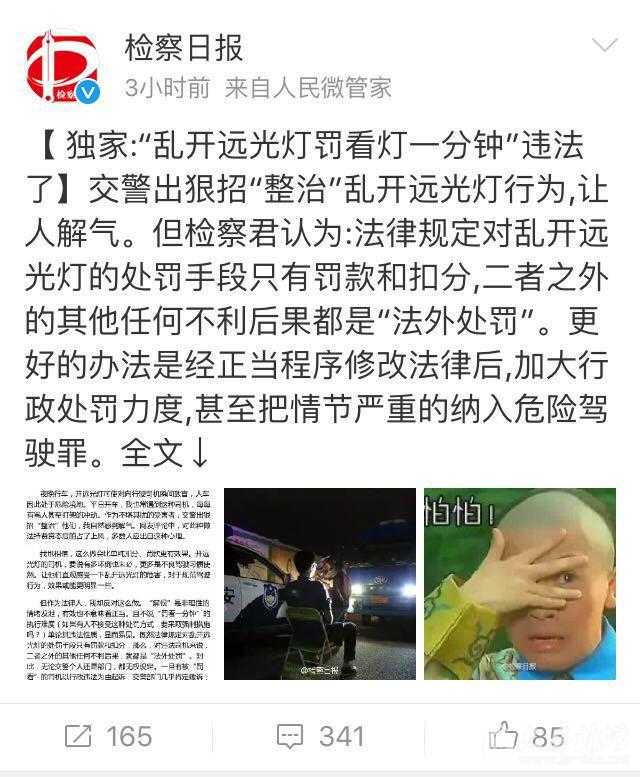The width and height of the screenshot is (640, 777).
Task: Open the 检察日报 account name
Action: 184,46
